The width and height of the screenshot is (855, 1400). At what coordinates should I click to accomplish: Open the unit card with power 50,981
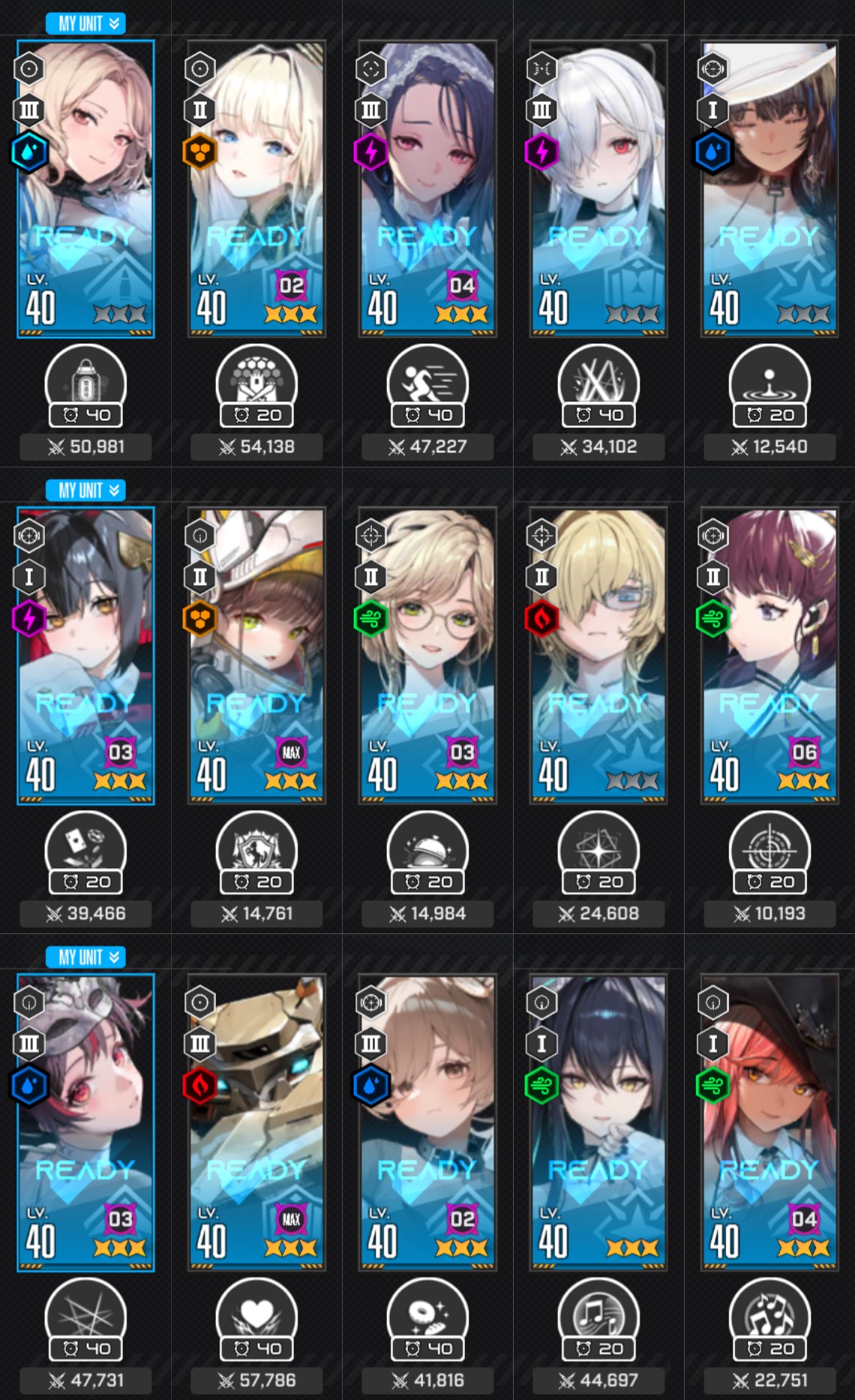pyautogui.click(x=85, y=189)
